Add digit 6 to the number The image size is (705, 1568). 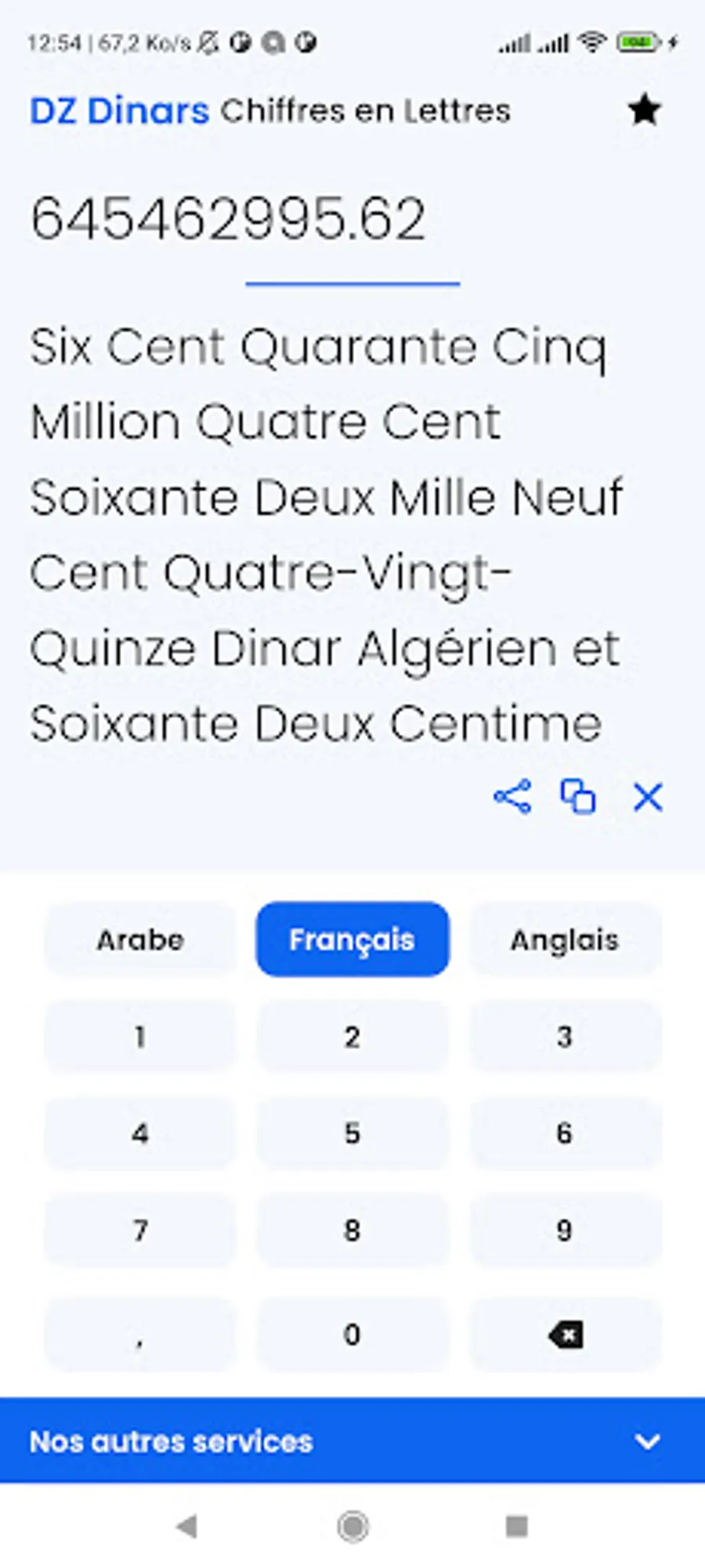coord(565,1133)
